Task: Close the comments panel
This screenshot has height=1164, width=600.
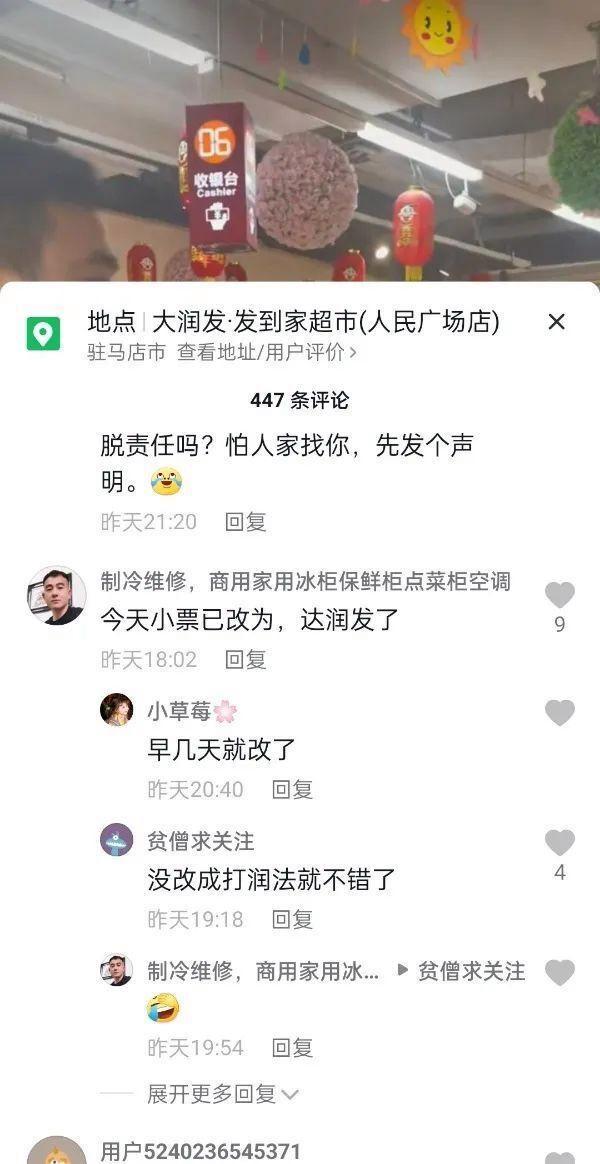Action: tap(557, 322)
